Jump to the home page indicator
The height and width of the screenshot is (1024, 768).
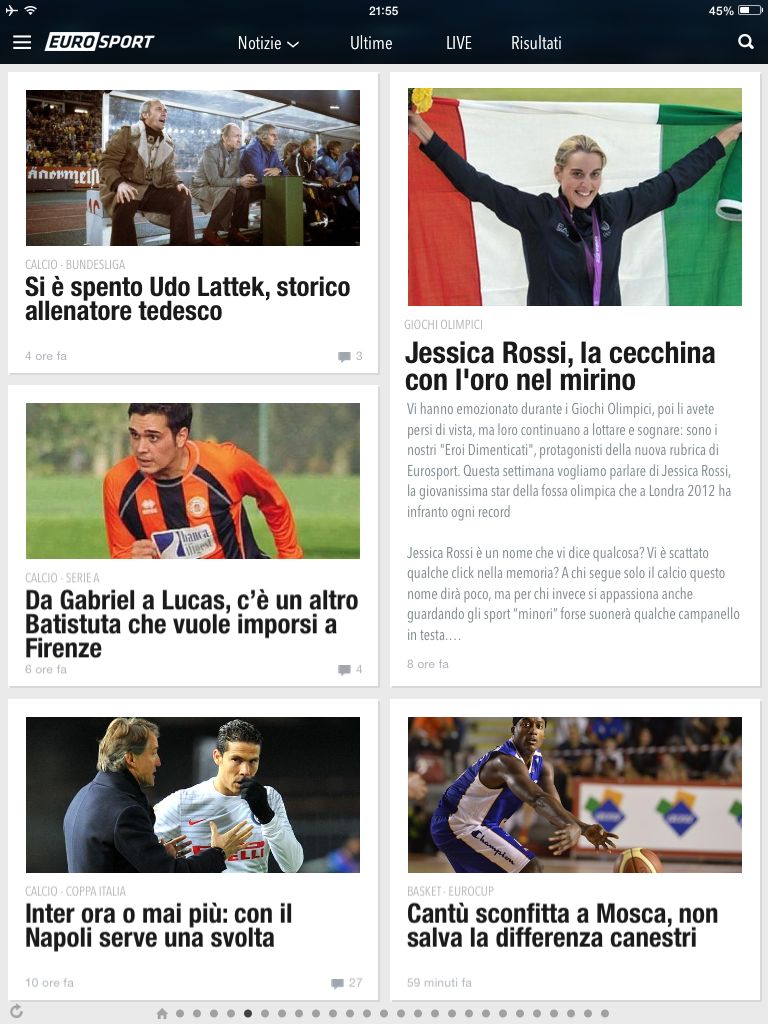click(162, 1013)
